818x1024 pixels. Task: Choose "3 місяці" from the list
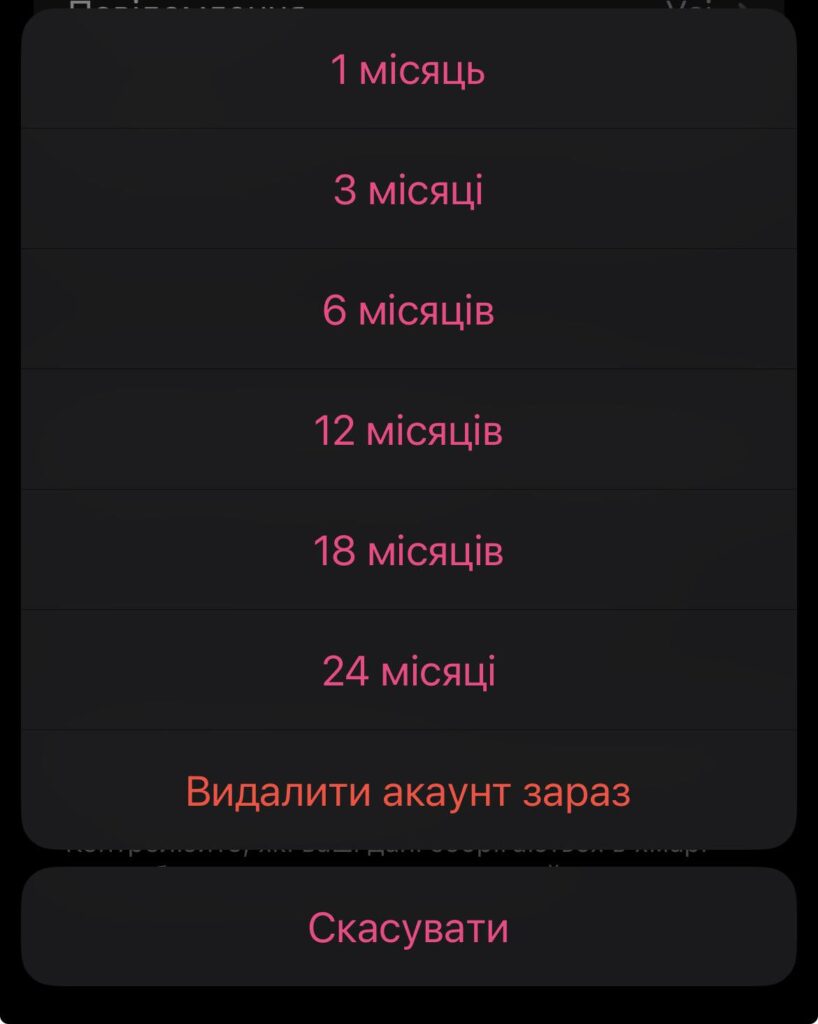[409, 189]
